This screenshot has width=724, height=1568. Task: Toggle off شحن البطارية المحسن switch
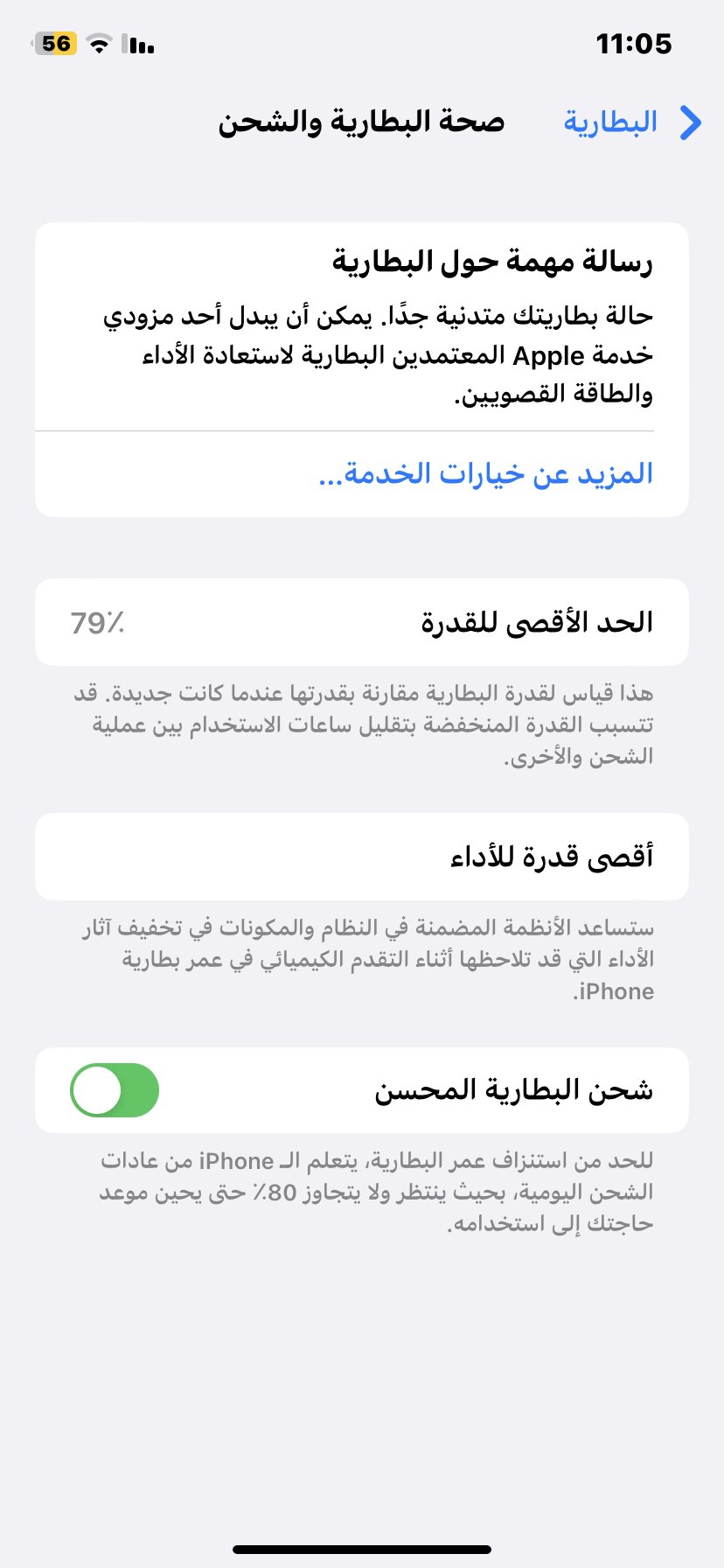pos(115,1090)
